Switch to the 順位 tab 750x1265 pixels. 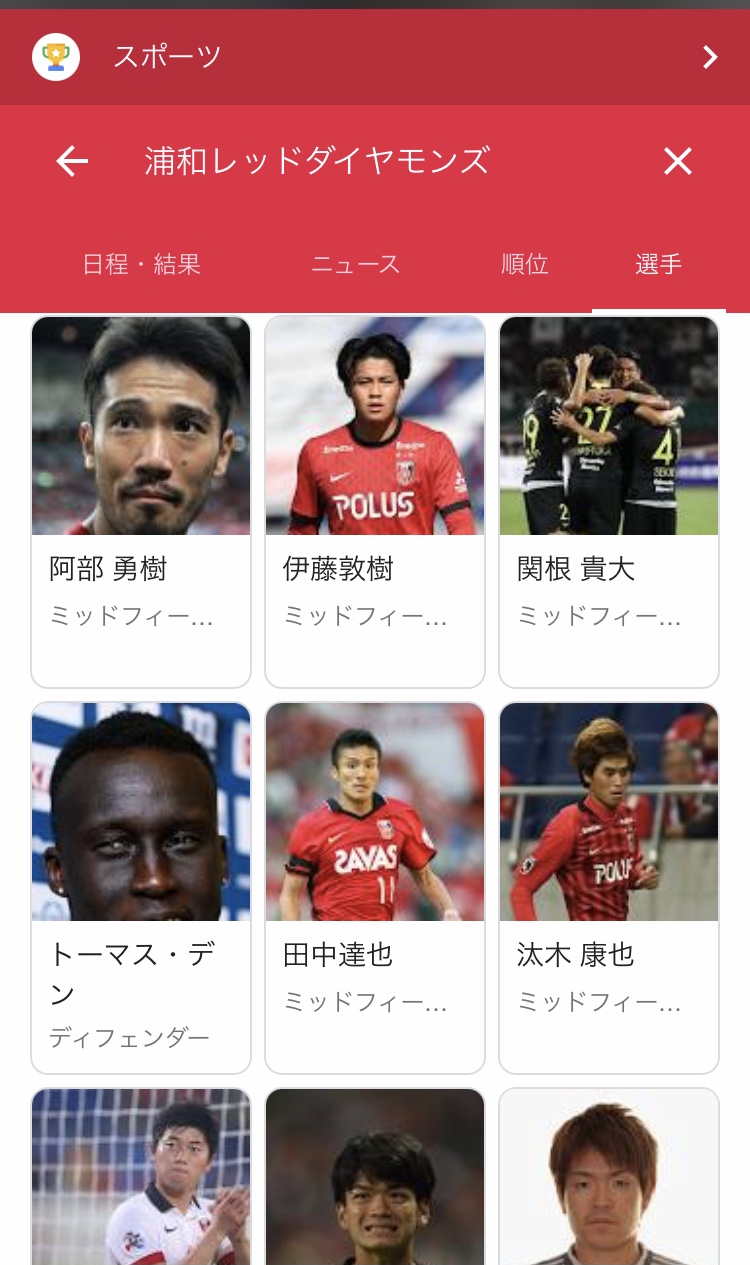(x=525, y=264)
